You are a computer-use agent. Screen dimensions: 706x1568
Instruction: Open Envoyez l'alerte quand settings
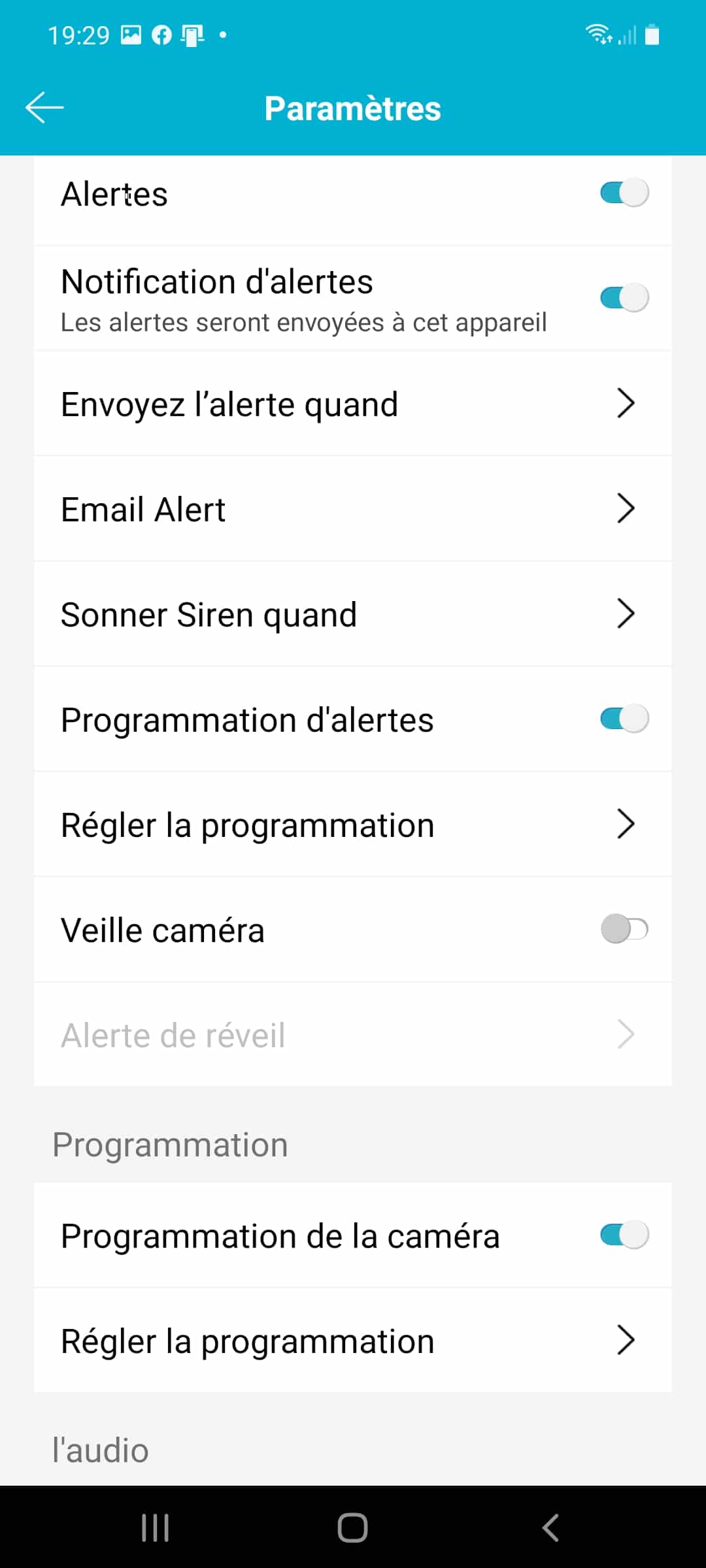coord(353,404)
